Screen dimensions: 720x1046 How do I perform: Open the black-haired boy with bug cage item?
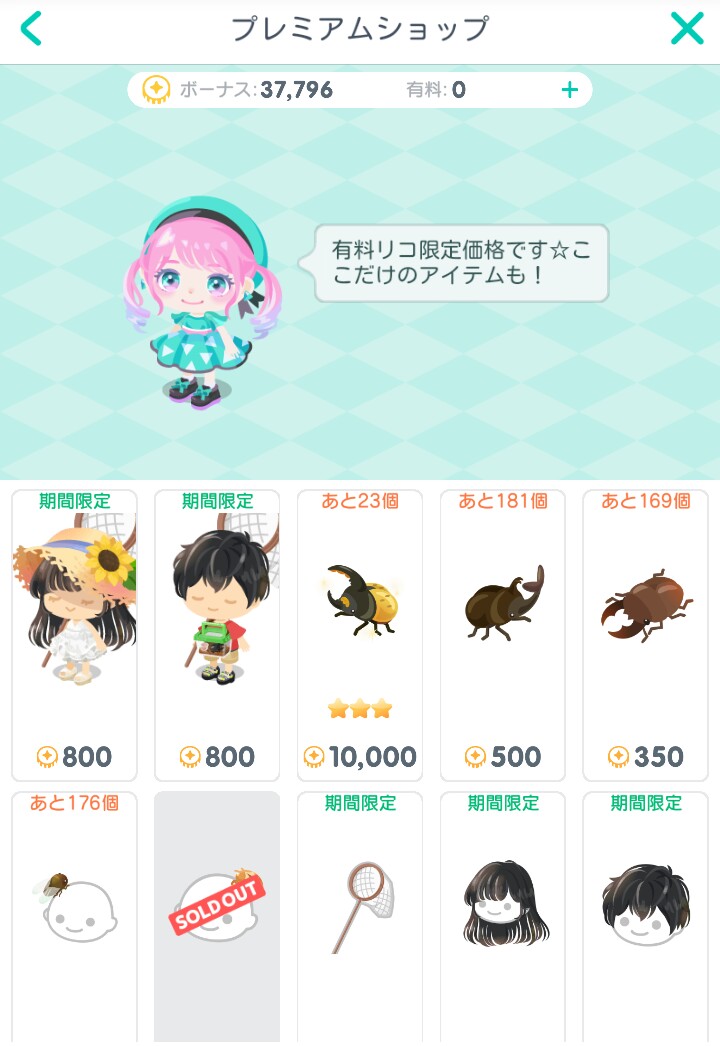pos(217,634)
